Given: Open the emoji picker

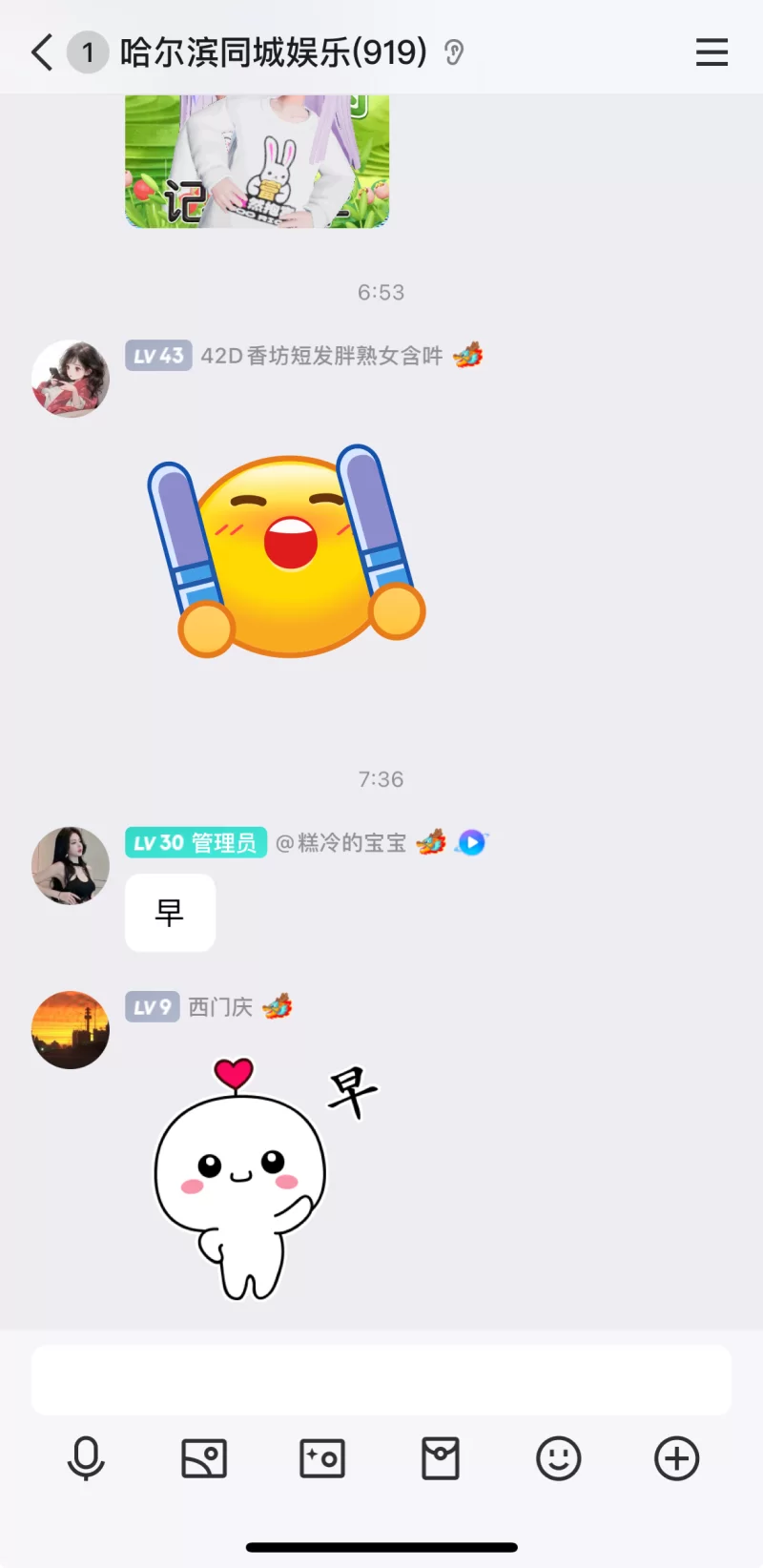Looking at the screenshot, I should tap(559, 1458).
